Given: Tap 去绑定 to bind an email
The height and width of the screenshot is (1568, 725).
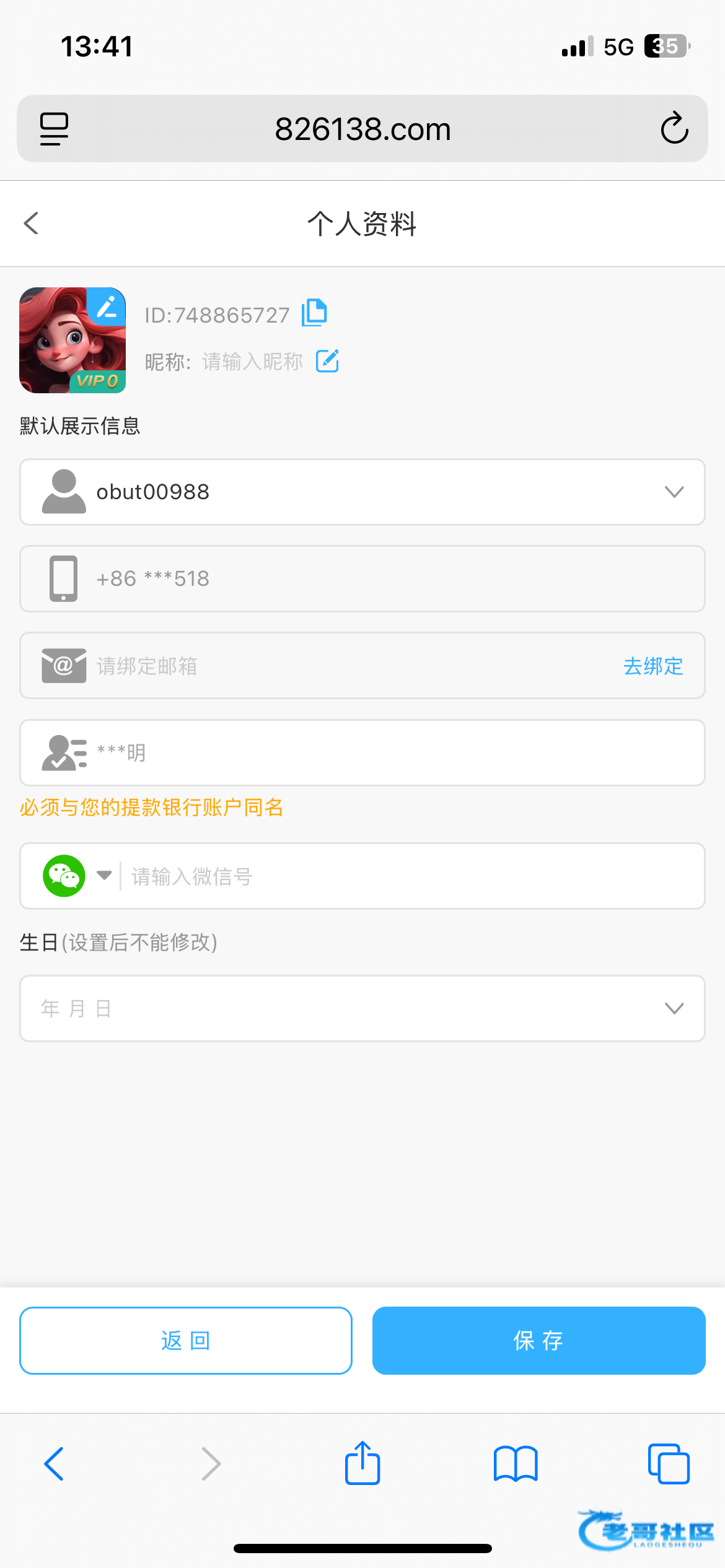Looking at the screenshot, I should click(x=653, y=666).
